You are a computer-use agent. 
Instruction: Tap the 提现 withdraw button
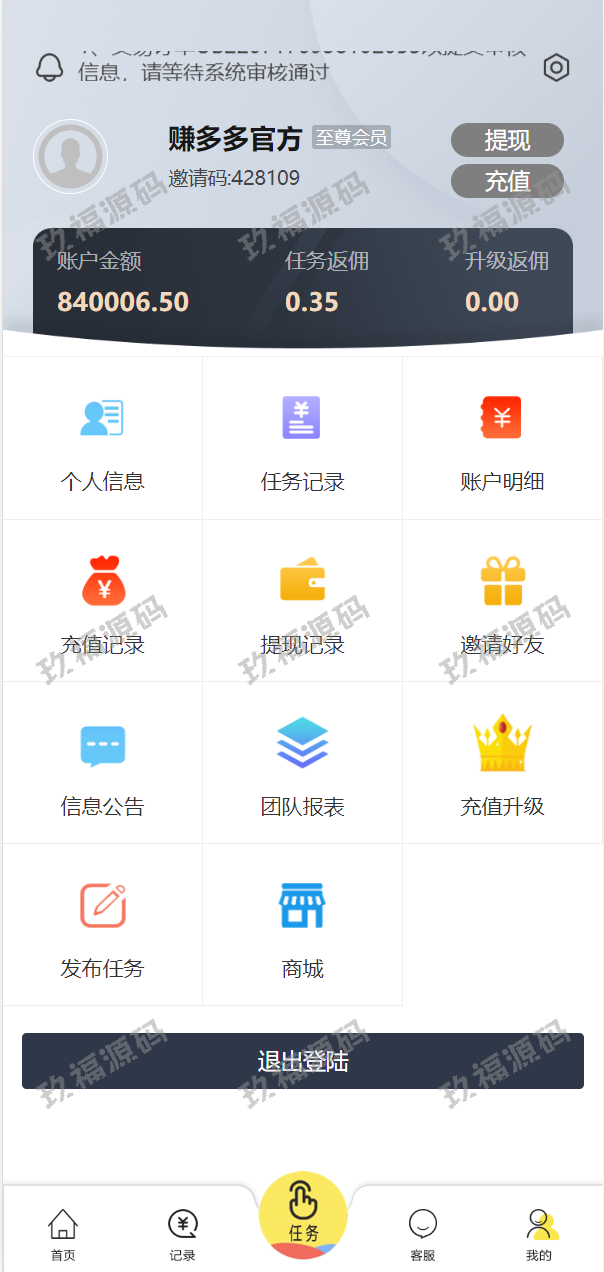[507, 141]
